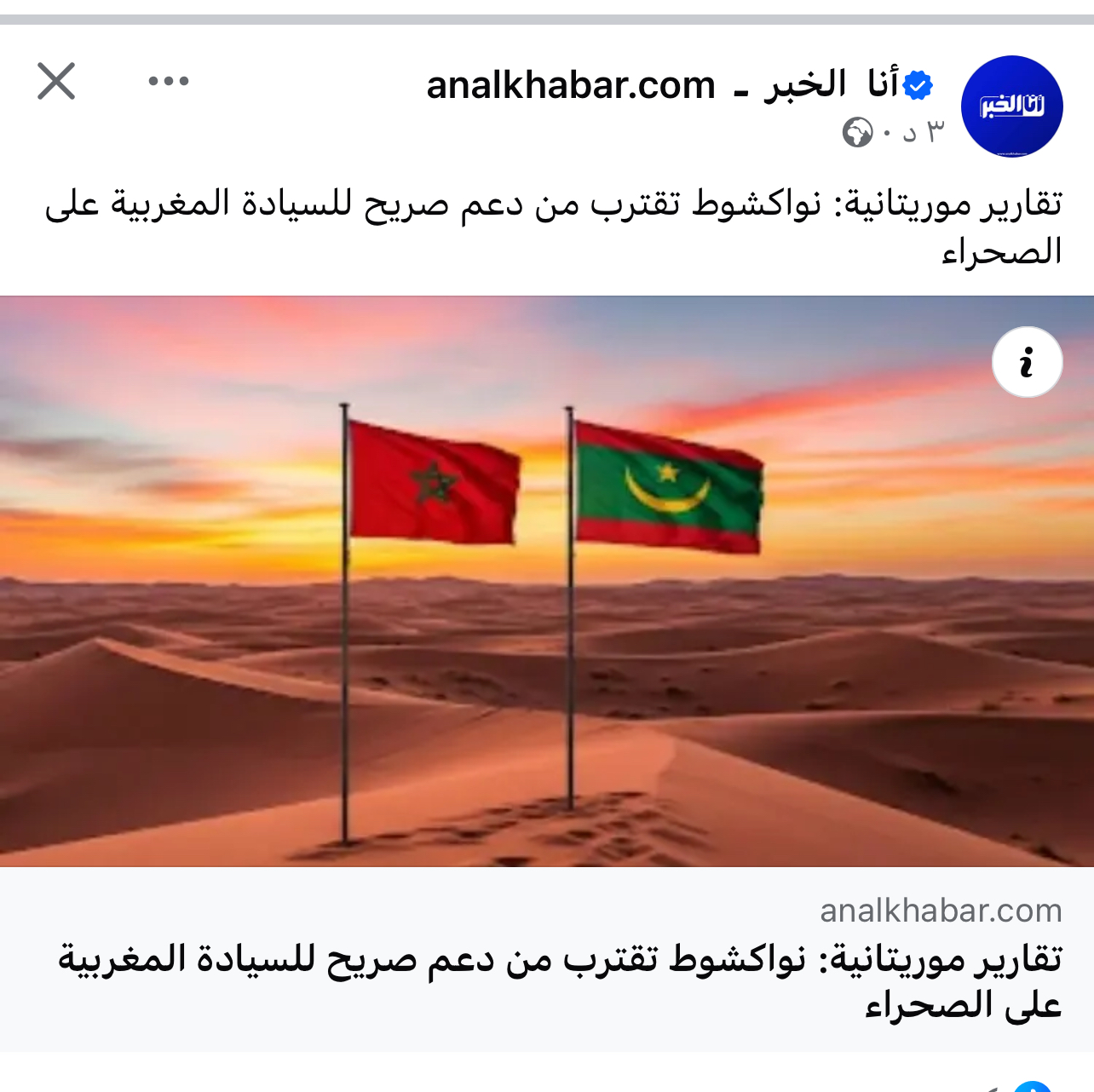Dismiss the post with the X icon
The width and height of the screenshot is (1094, 1092).
[56, 82]
